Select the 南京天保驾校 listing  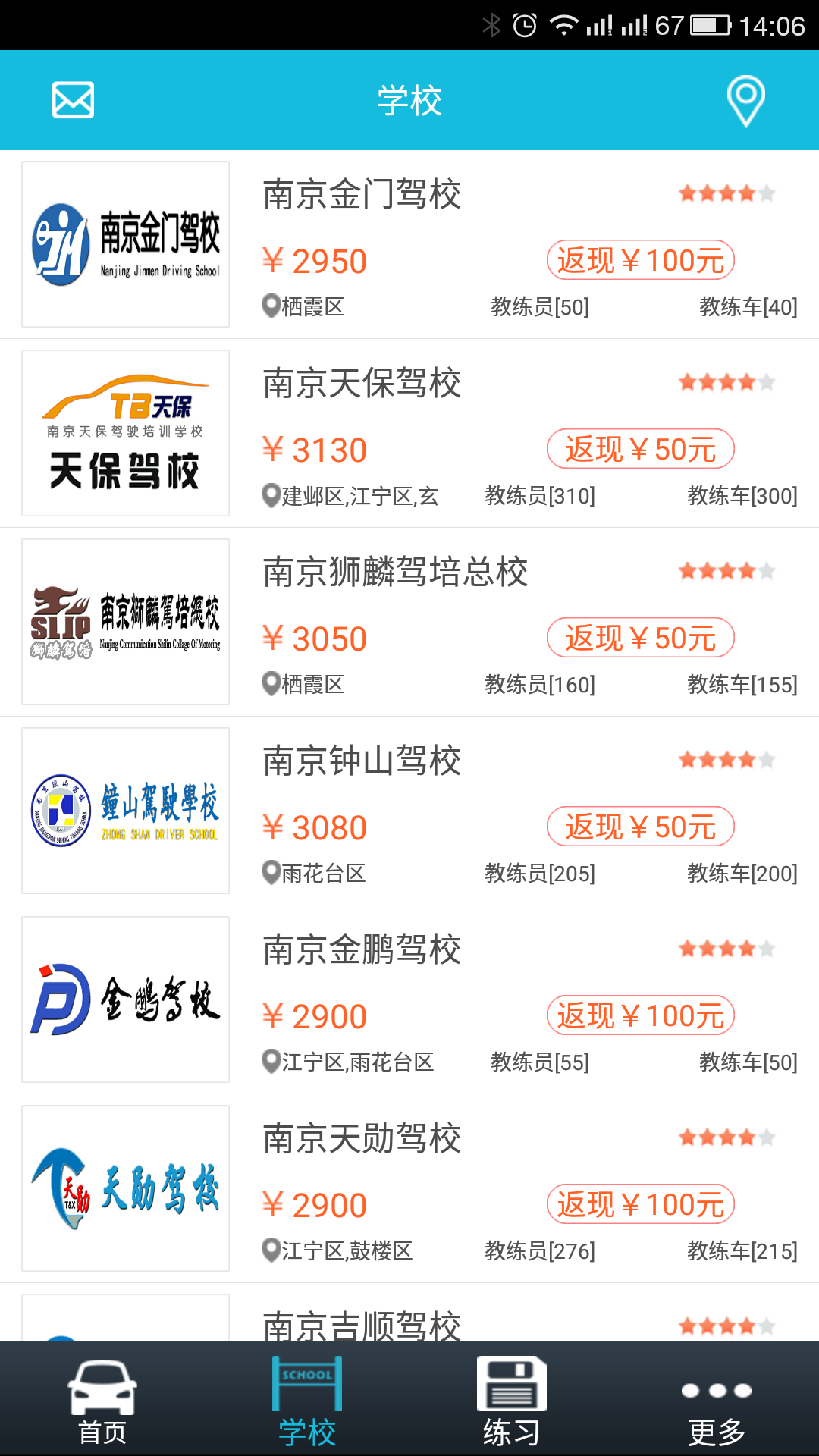coord(409,433)
